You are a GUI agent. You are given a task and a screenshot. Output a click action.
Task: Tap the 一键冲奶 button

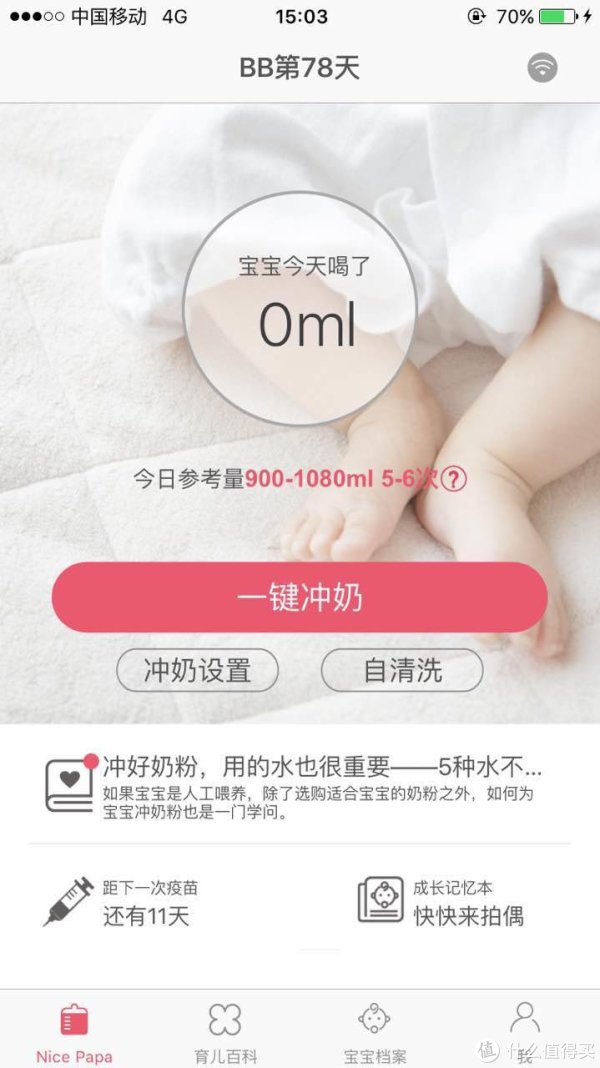[x=299, y=597]
